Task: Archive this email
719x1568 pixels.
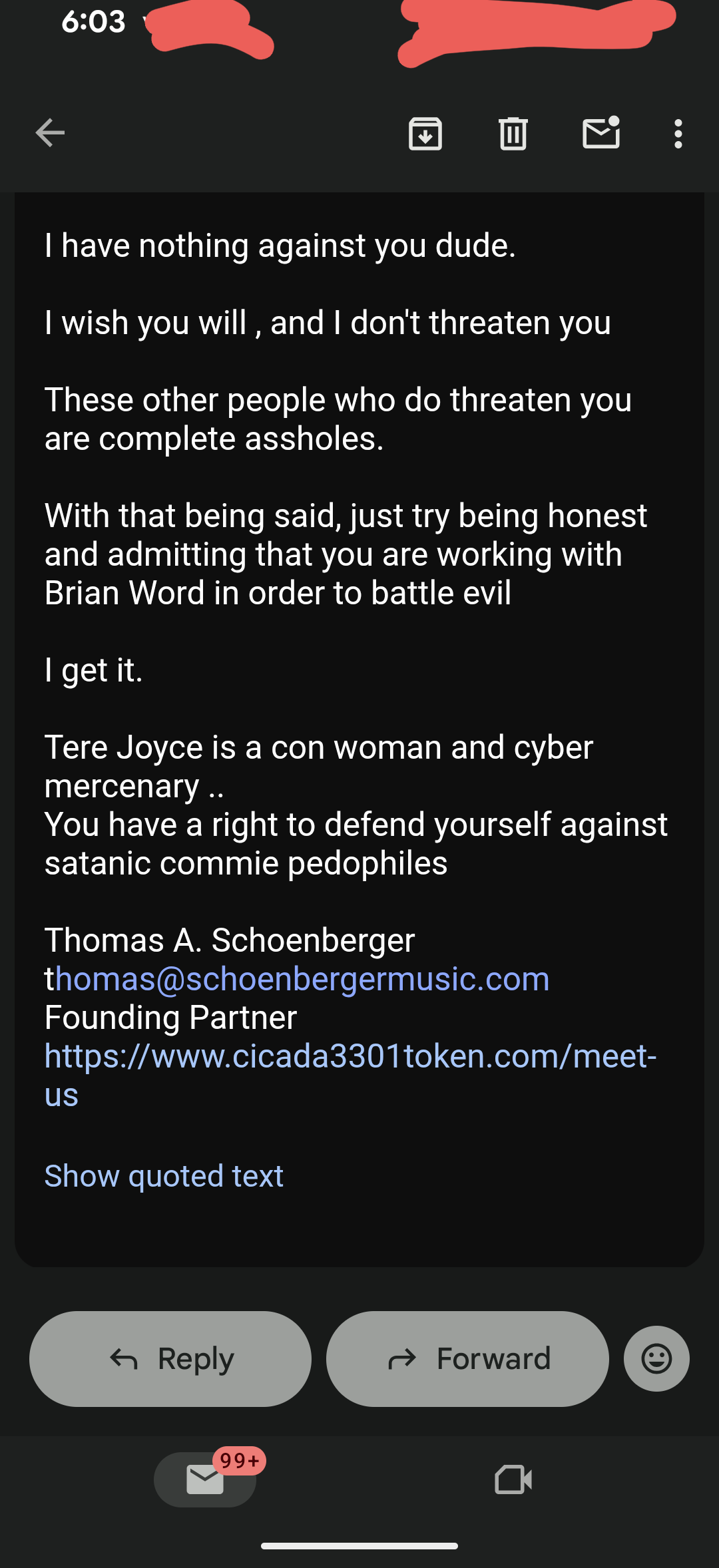Action: click(x=425, y=133)
